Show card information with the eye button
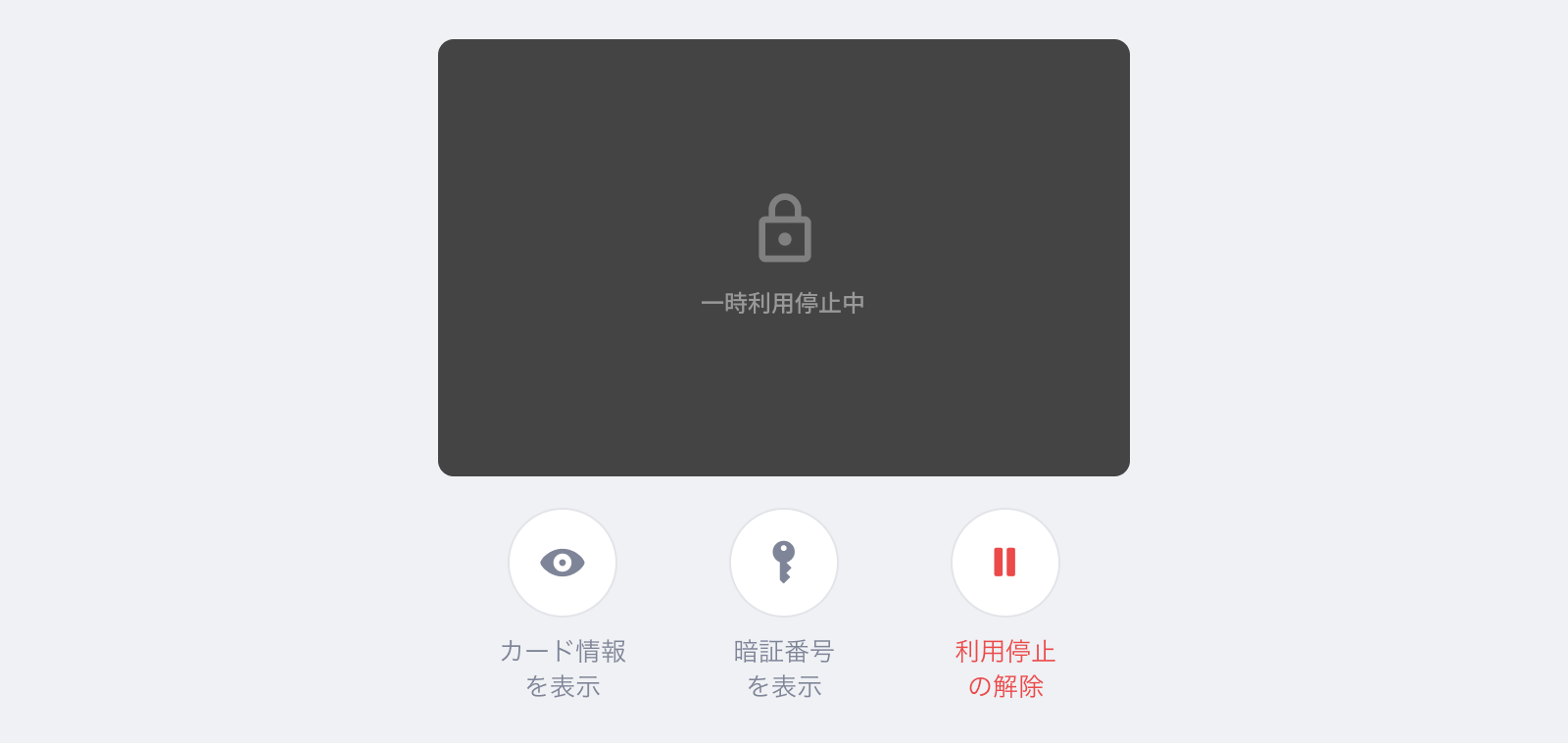1568x743 pixels. [x=563, y=563]
